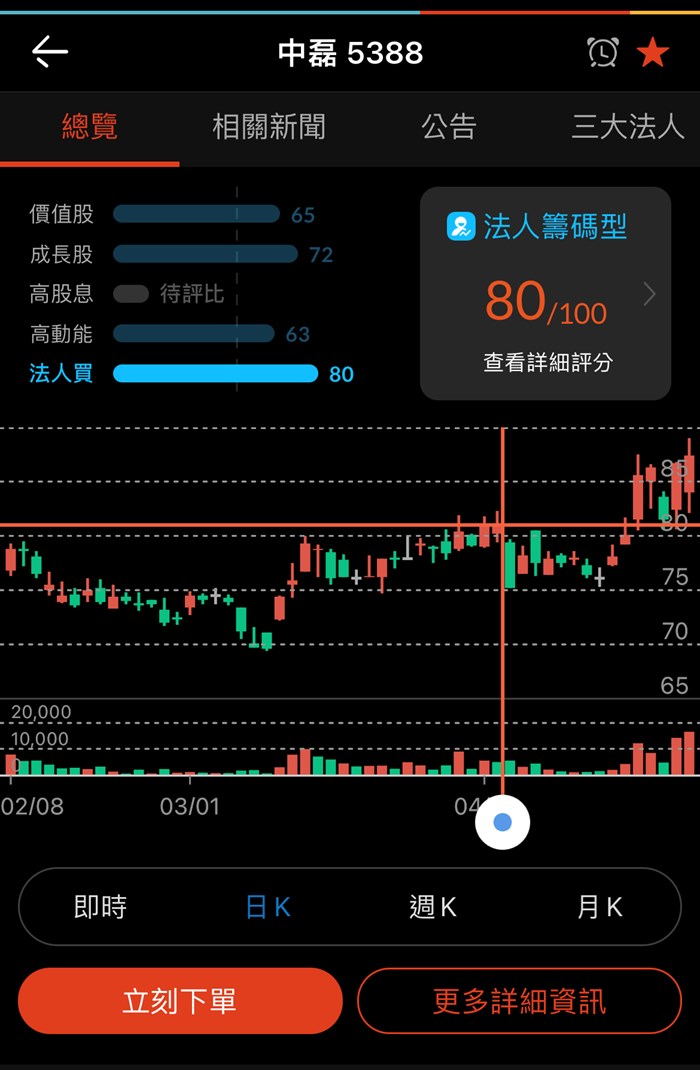Tap 立刻下單 to place an order
Image resolution: width=700 pixels, height=1070 pixels.
[x=180, y=1001]
